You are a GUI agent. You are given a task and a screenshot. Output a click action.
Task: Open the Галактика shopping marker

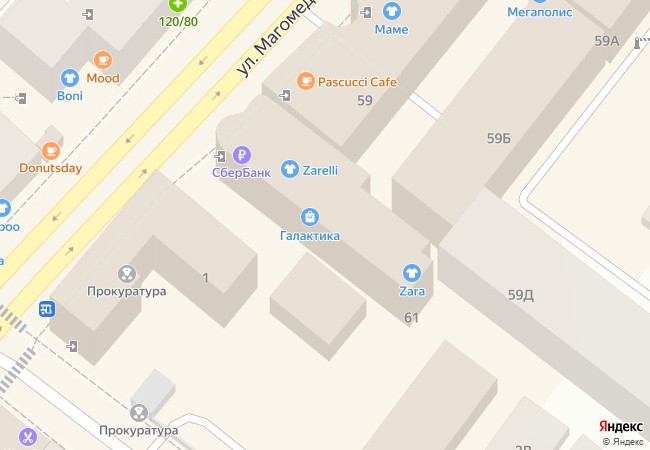310,216
